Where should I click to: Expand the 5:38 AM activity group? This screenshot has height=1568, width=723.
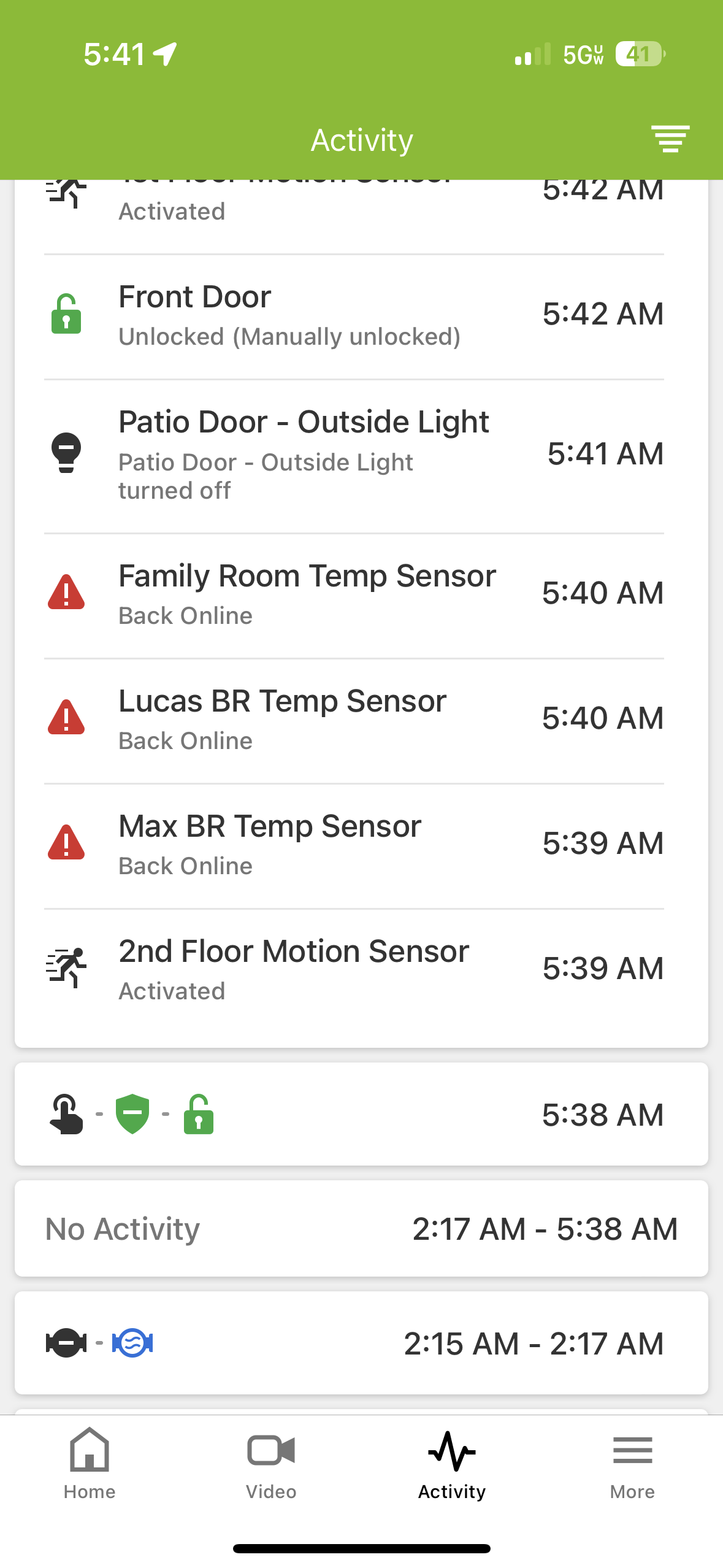[x=361, y=1114]
